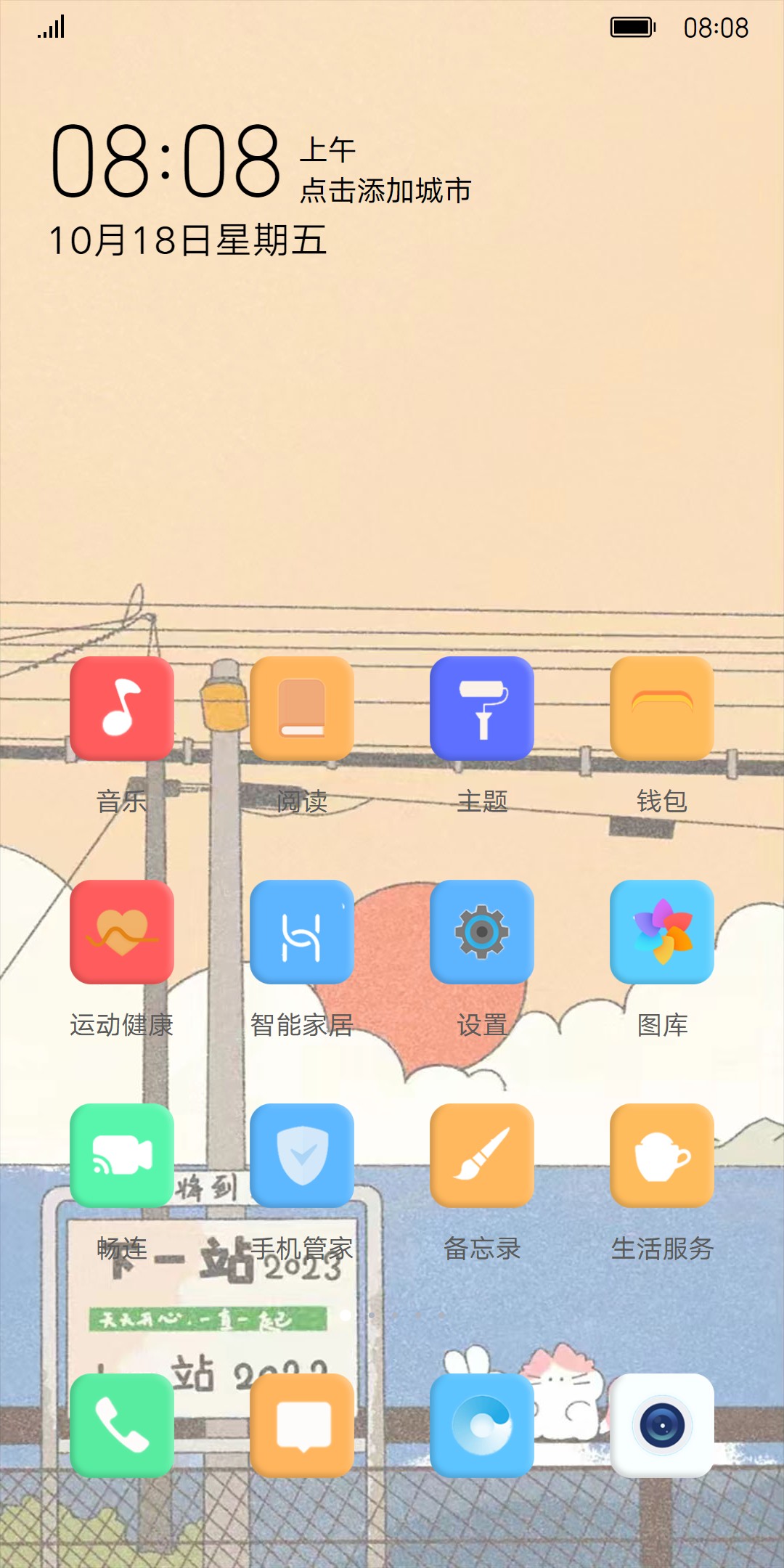This screenshot has width=784, height=1568.
Task: Open the clock widget showing 08:08
Action: tap(166, 161)
